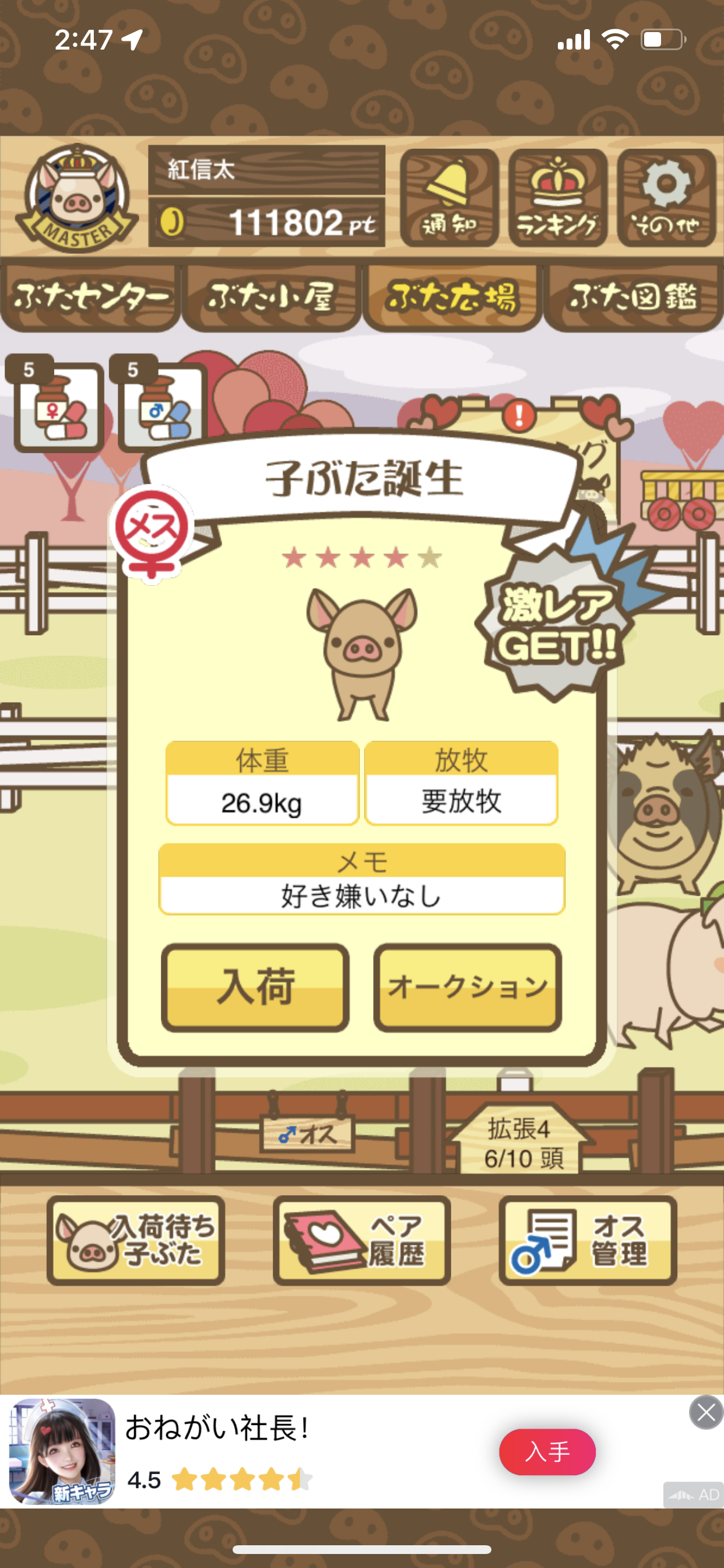The width and height of the screenshot is (724, 1568).
Task: Open オス管理 male management
Action: pyautogui.click(x=588, y=1240)
